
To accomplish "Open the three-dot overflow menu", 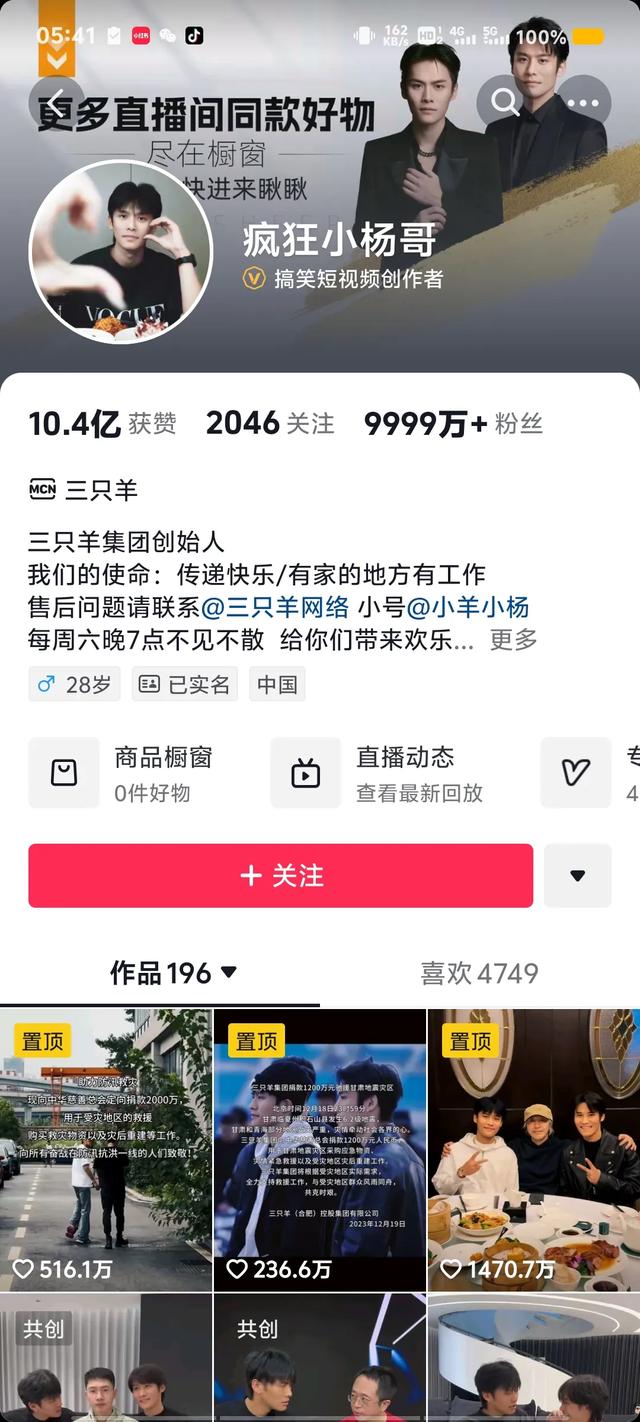I will pyautogui.click(x=583, y=101).
